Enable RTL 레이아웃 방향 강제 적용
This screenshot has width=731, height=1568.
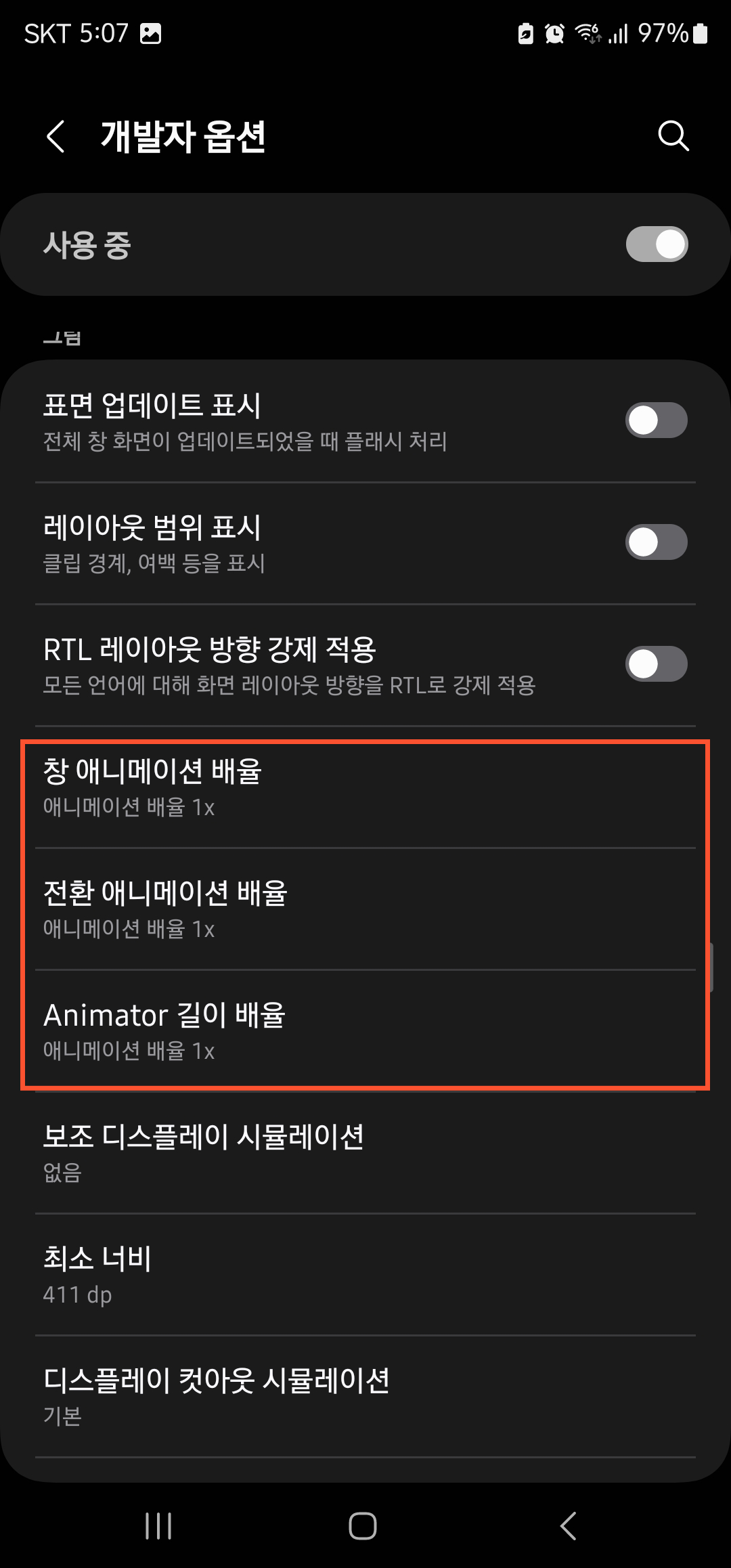point(655,664)
